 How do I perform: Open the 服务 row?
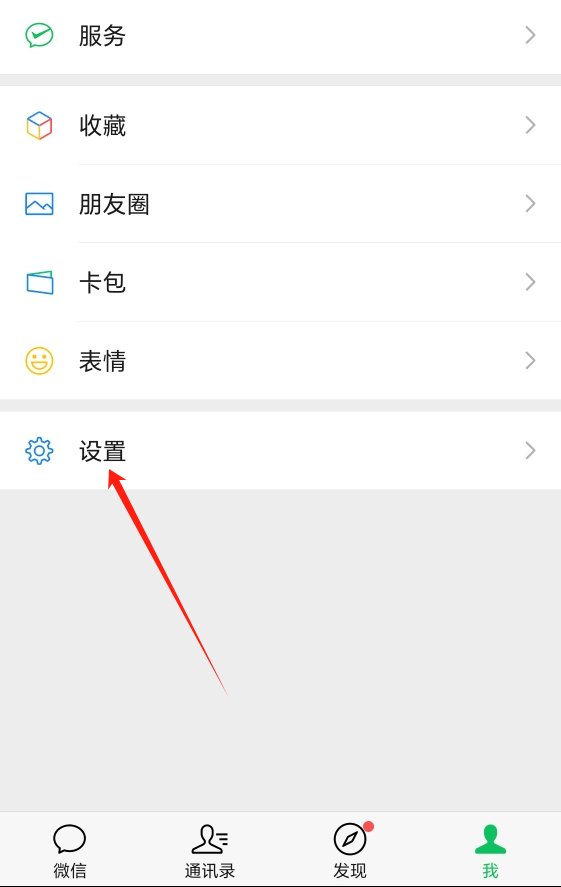pyautogui.click(x=280, y=36)
